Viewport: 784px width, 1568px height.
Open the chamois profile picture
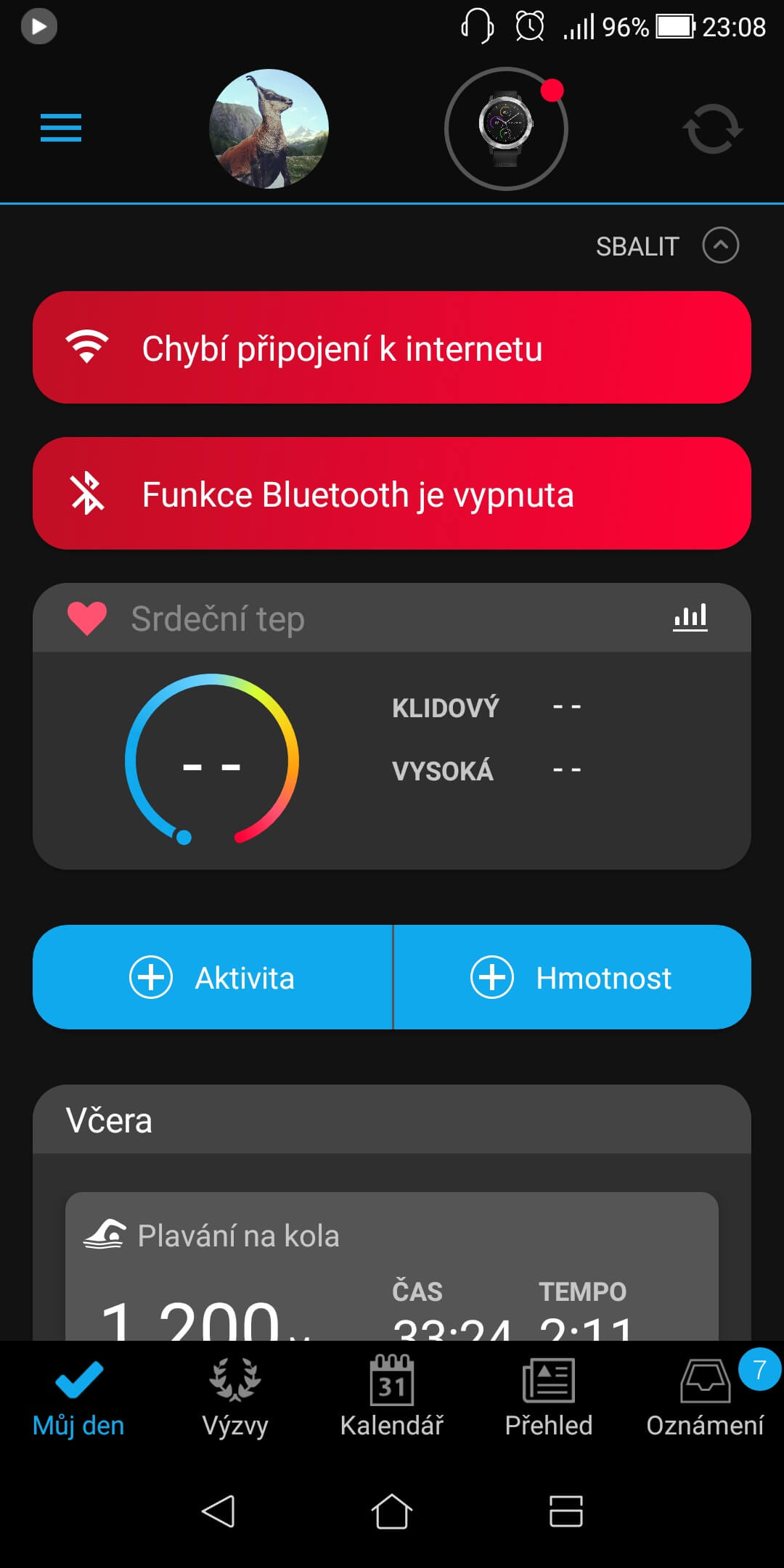point(269,128)
